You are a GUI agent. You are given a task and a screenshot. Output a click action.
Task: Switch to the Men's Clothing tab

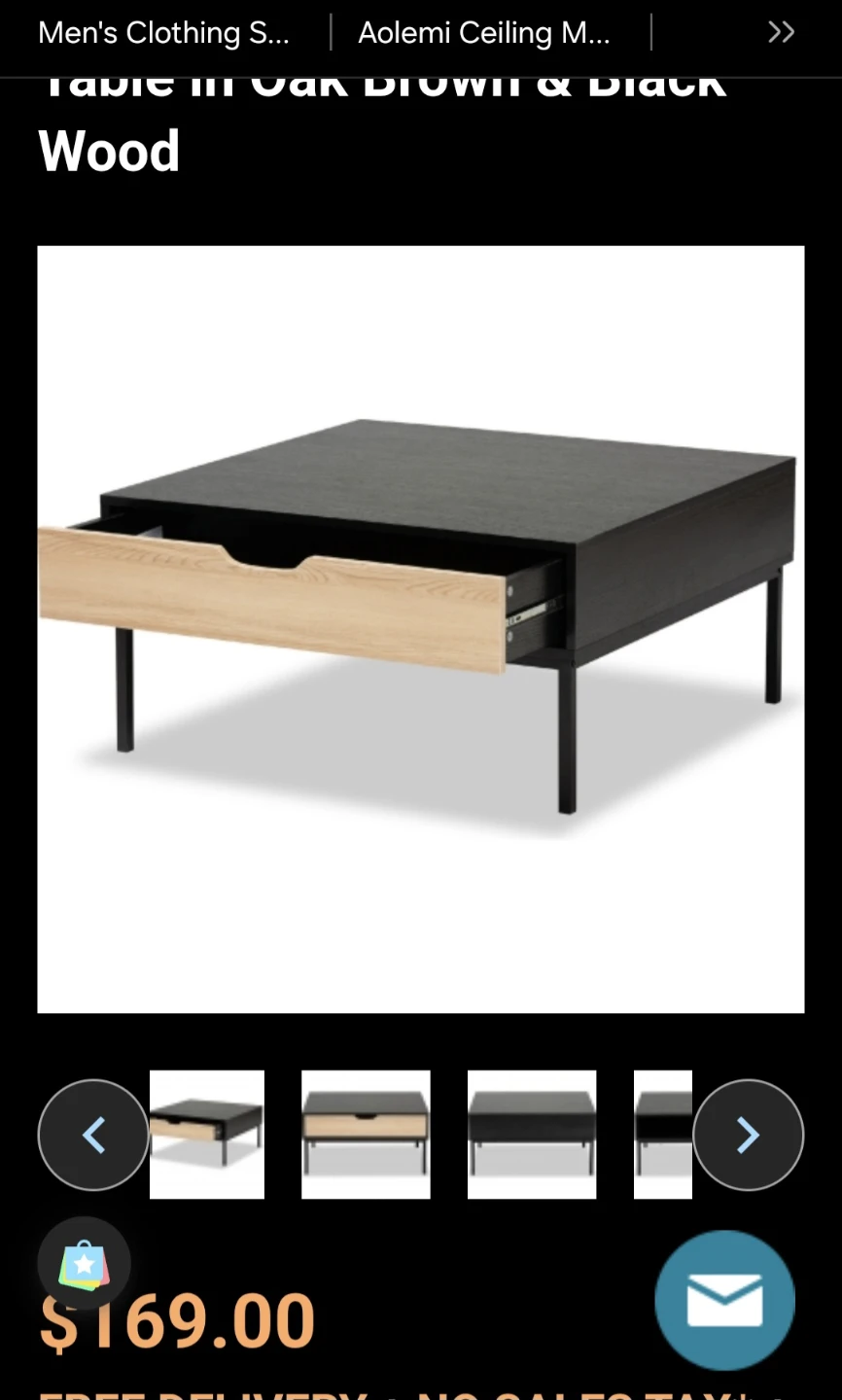pyautogui.click(x=162, y=32)
